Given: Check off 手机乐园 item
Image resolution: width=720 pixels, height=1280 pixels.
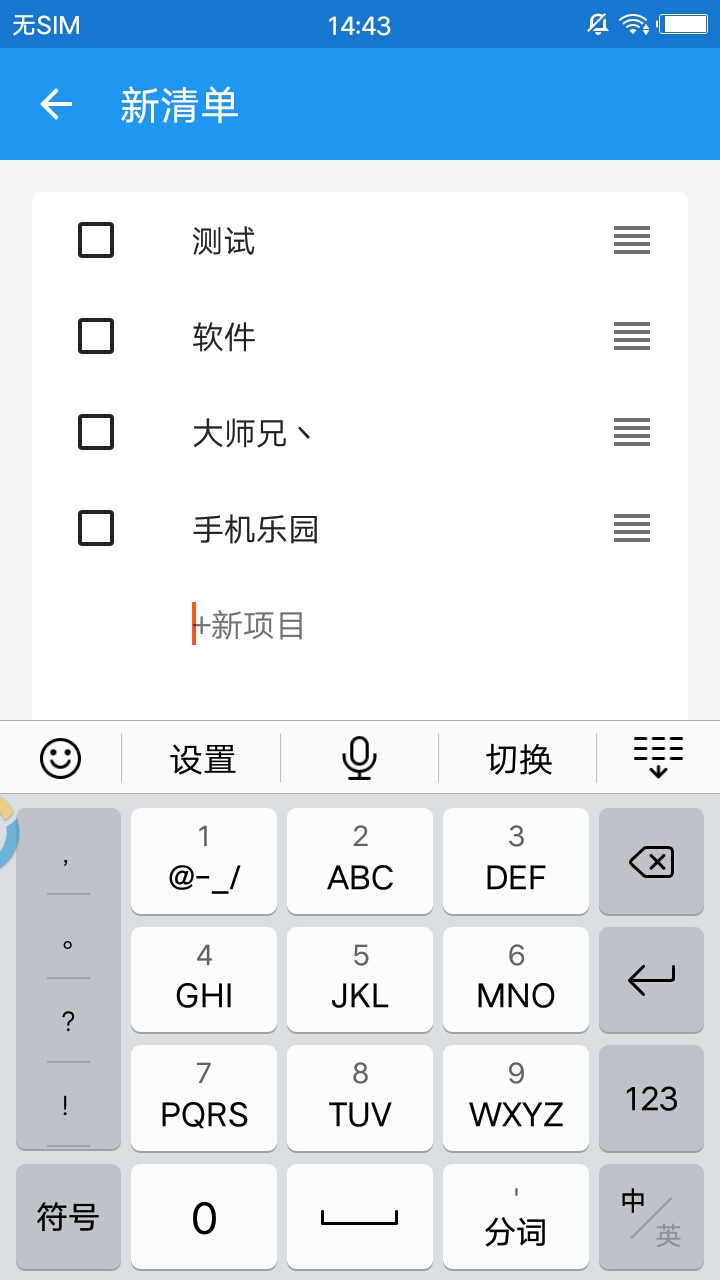Looking at the screenshot, I should [x=96, y=527].
